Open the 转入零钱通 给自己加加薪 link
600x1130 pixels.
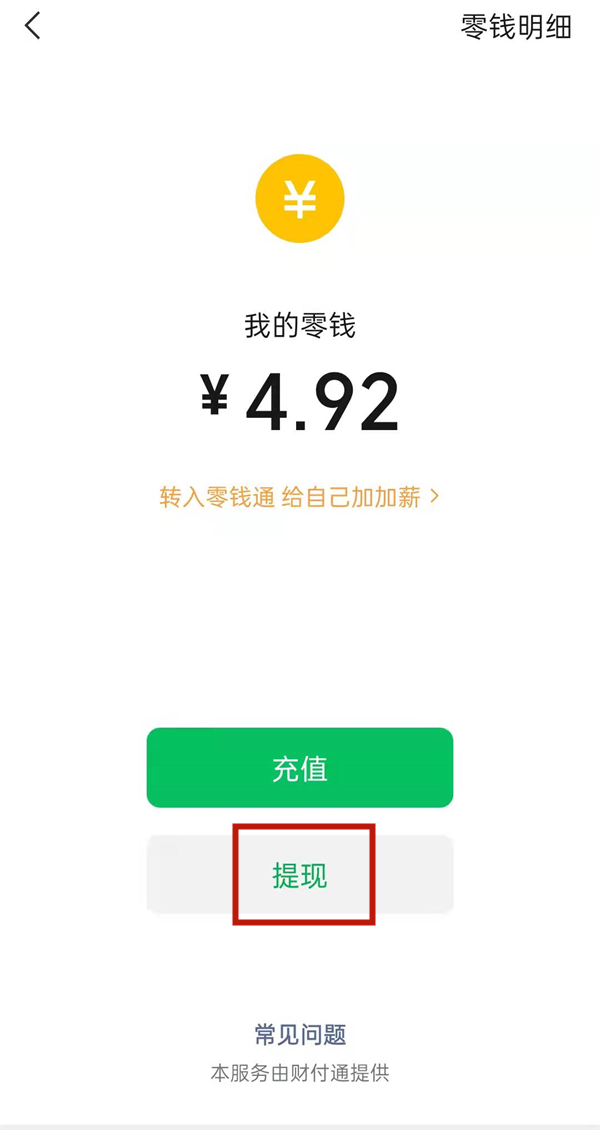299,497
